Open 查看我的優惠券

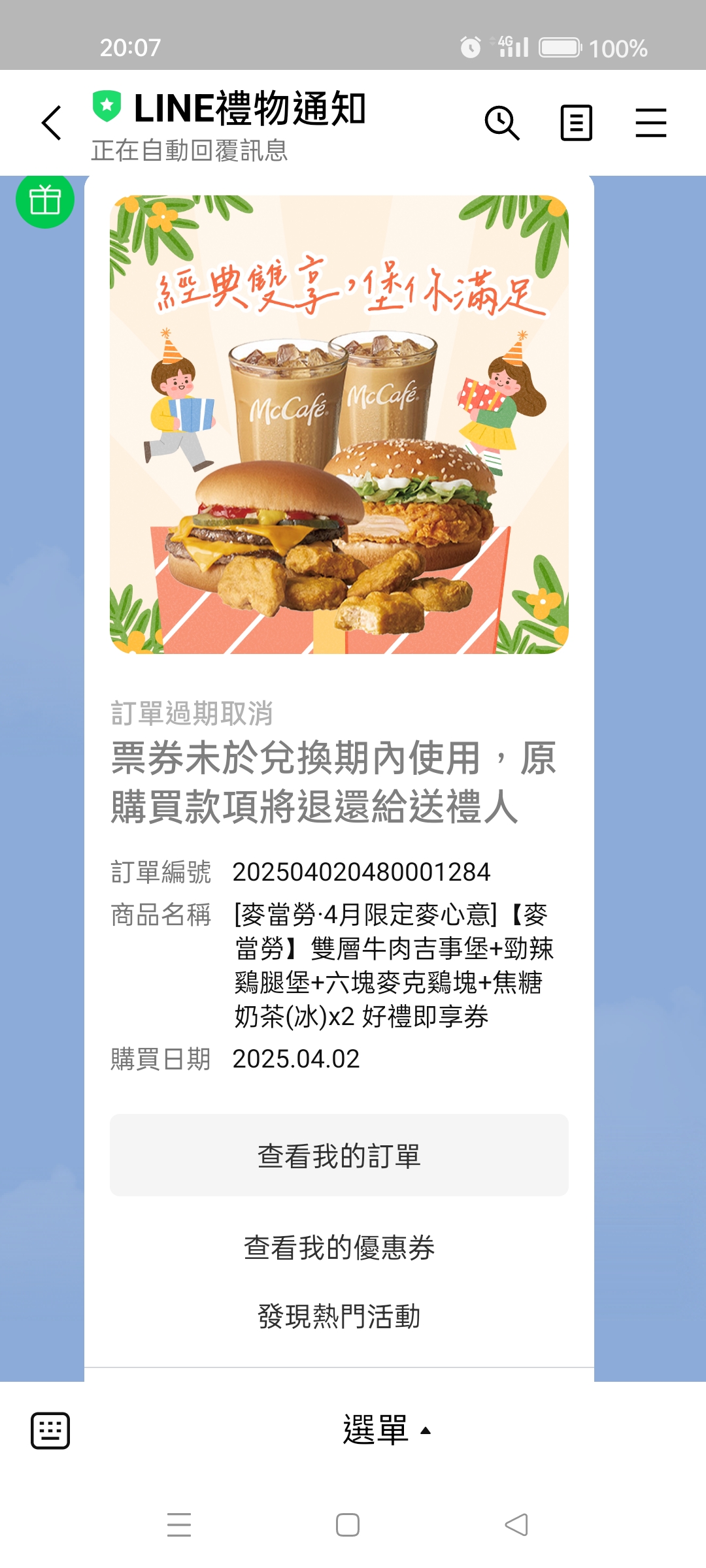339,1248
